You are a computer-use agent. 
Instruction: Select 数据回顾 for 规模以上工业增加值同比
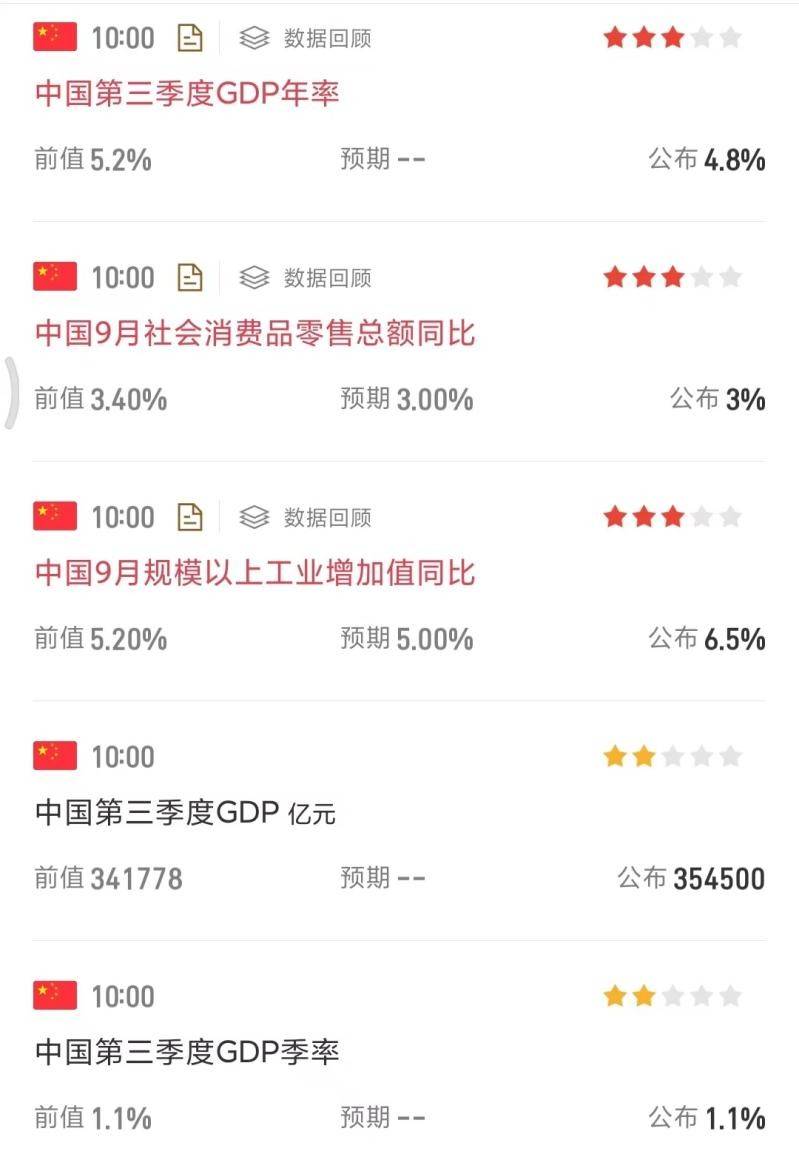(x=306, y=517)
